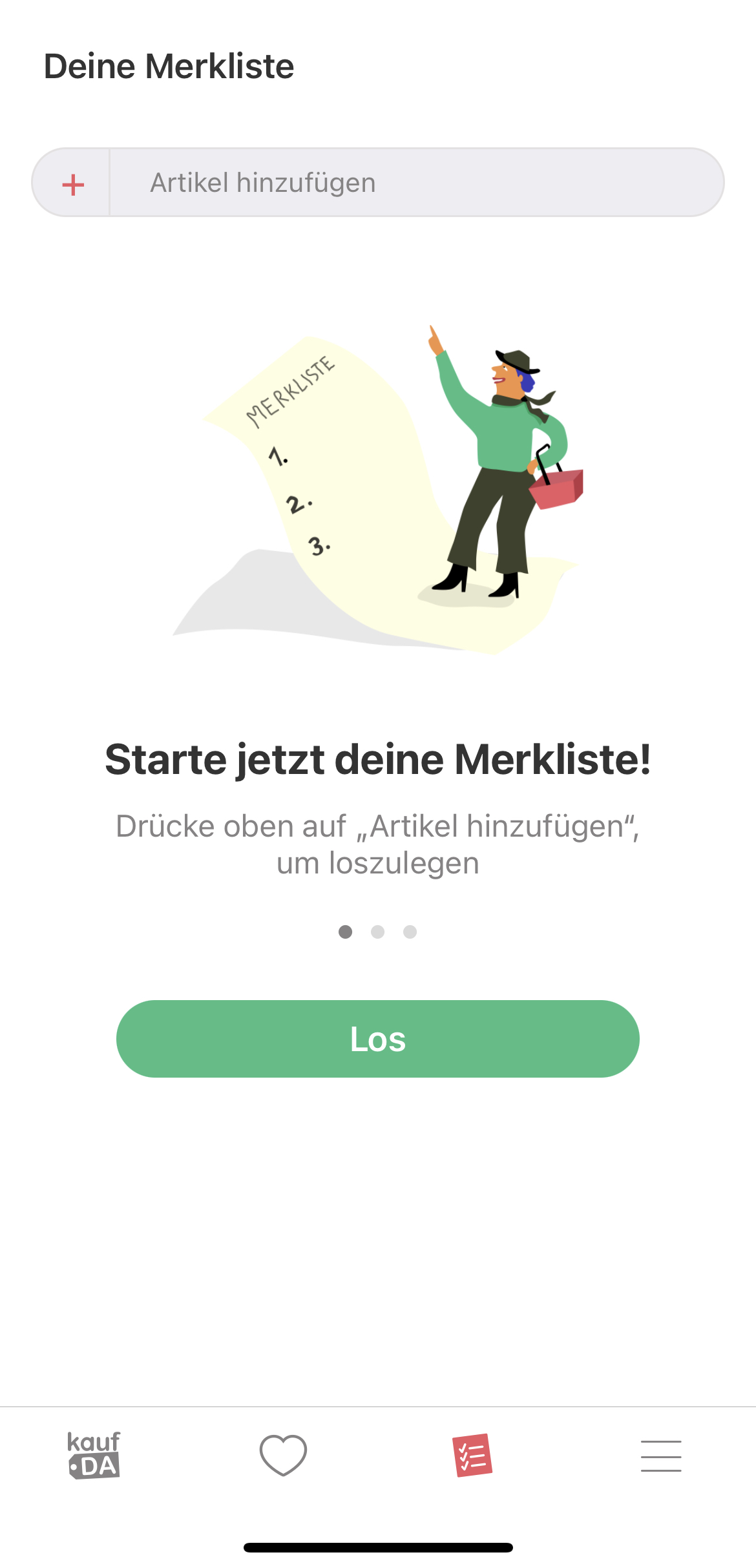The width and height of the screenshot is (756, 1568).
Task: Select the Merkliste checklist tab
Action: point(472,1455)
